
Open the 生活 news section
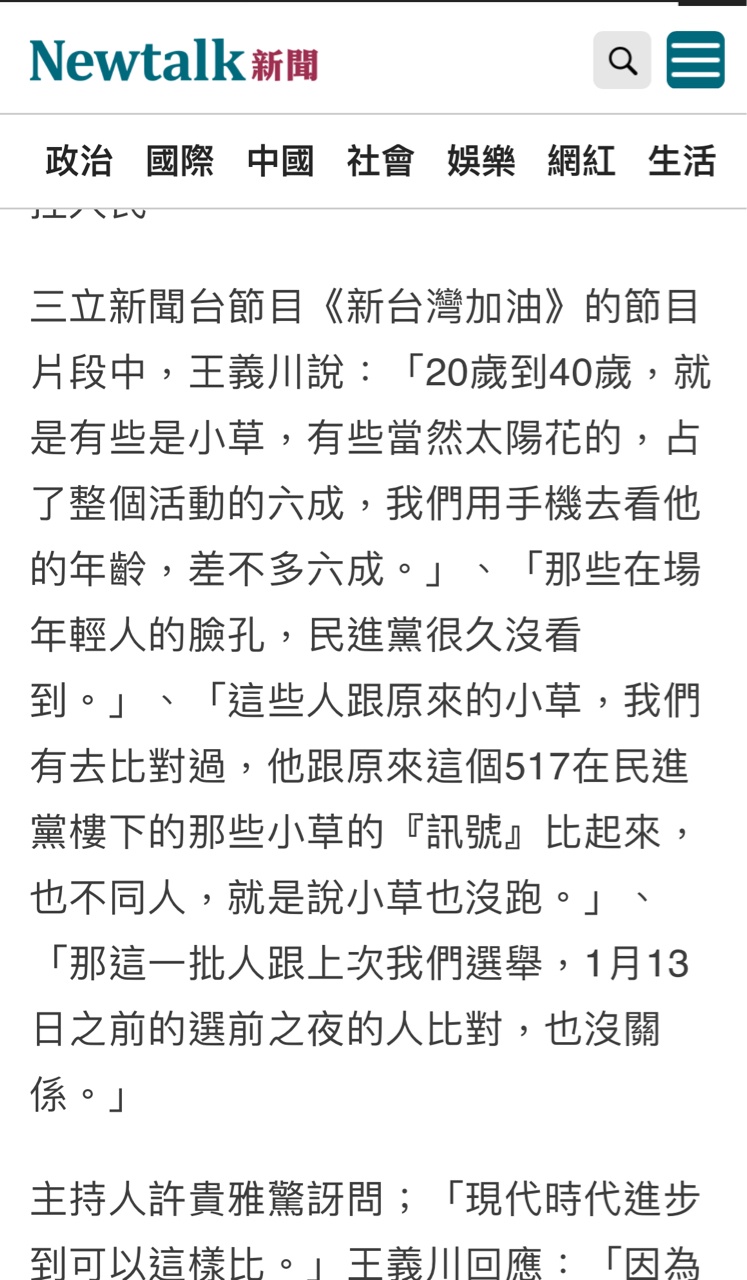point(682,161)
